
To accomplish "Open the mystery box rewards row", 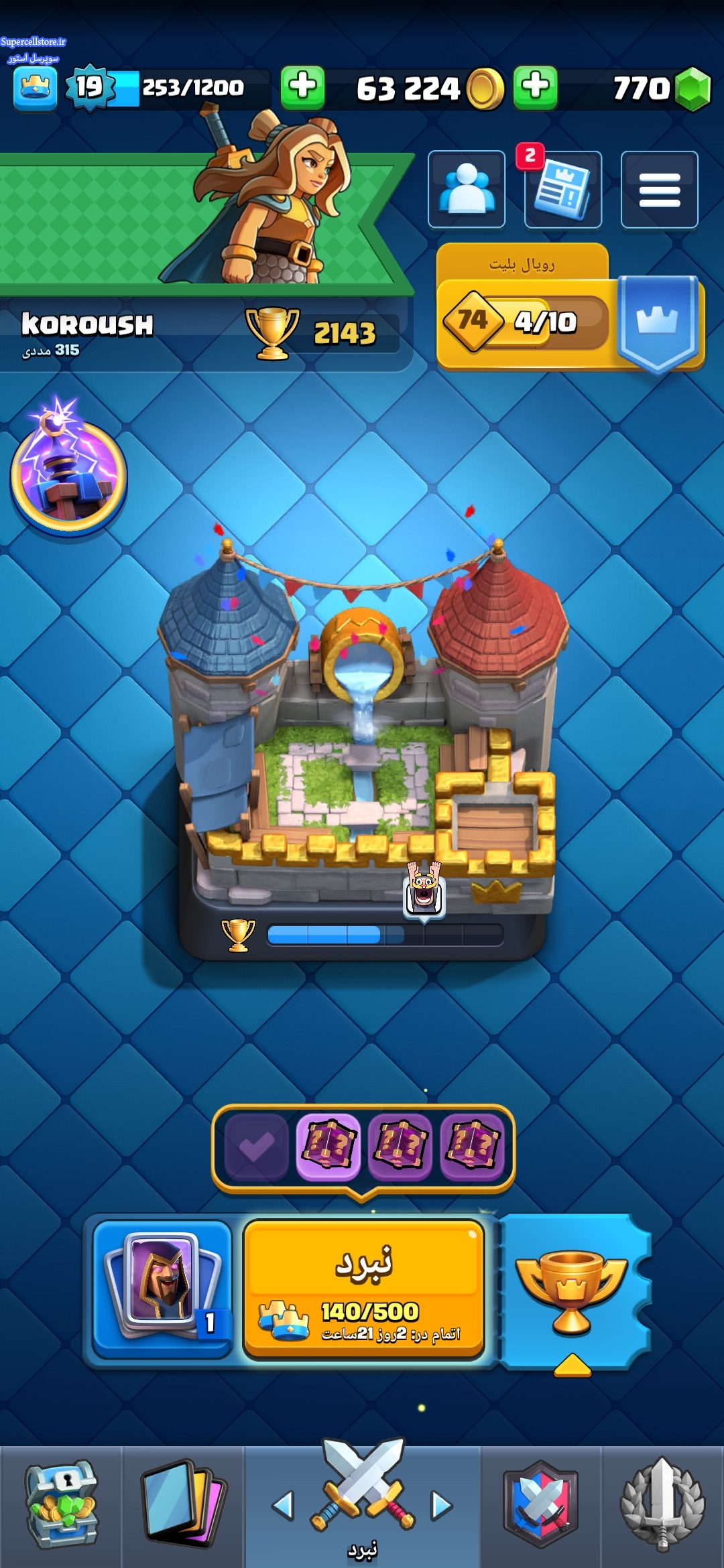I will [363, 1147].
